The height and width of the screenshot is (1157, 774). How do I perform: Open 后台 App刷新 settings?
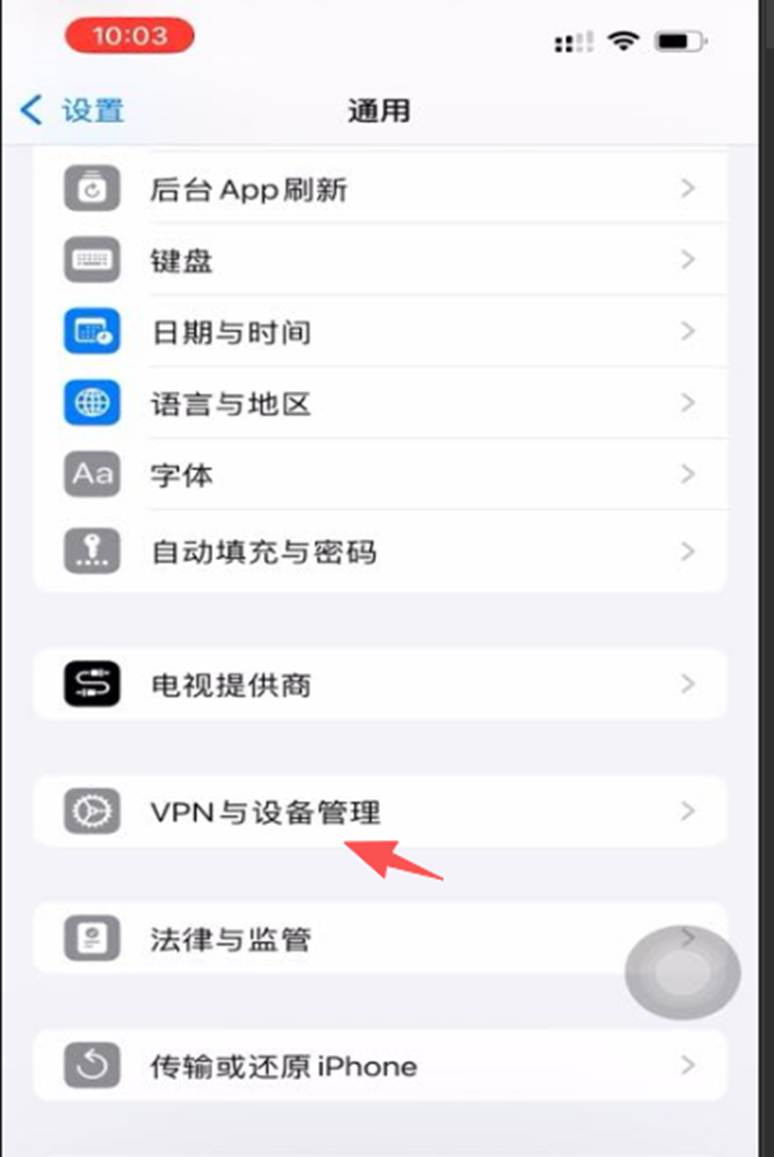pyautogui.click(x=380, y=189)
